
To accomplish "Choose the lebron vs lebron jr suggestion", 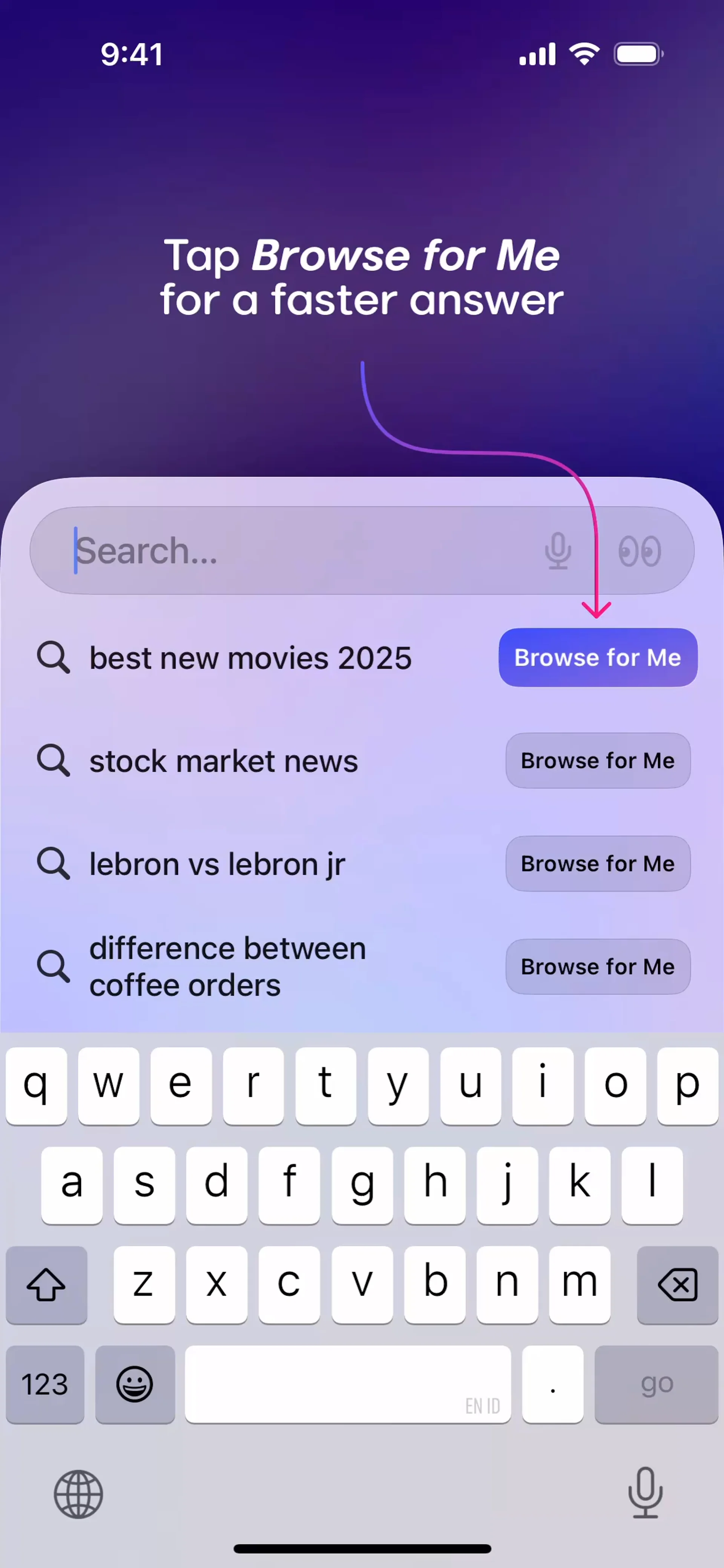I will point(217,864).
